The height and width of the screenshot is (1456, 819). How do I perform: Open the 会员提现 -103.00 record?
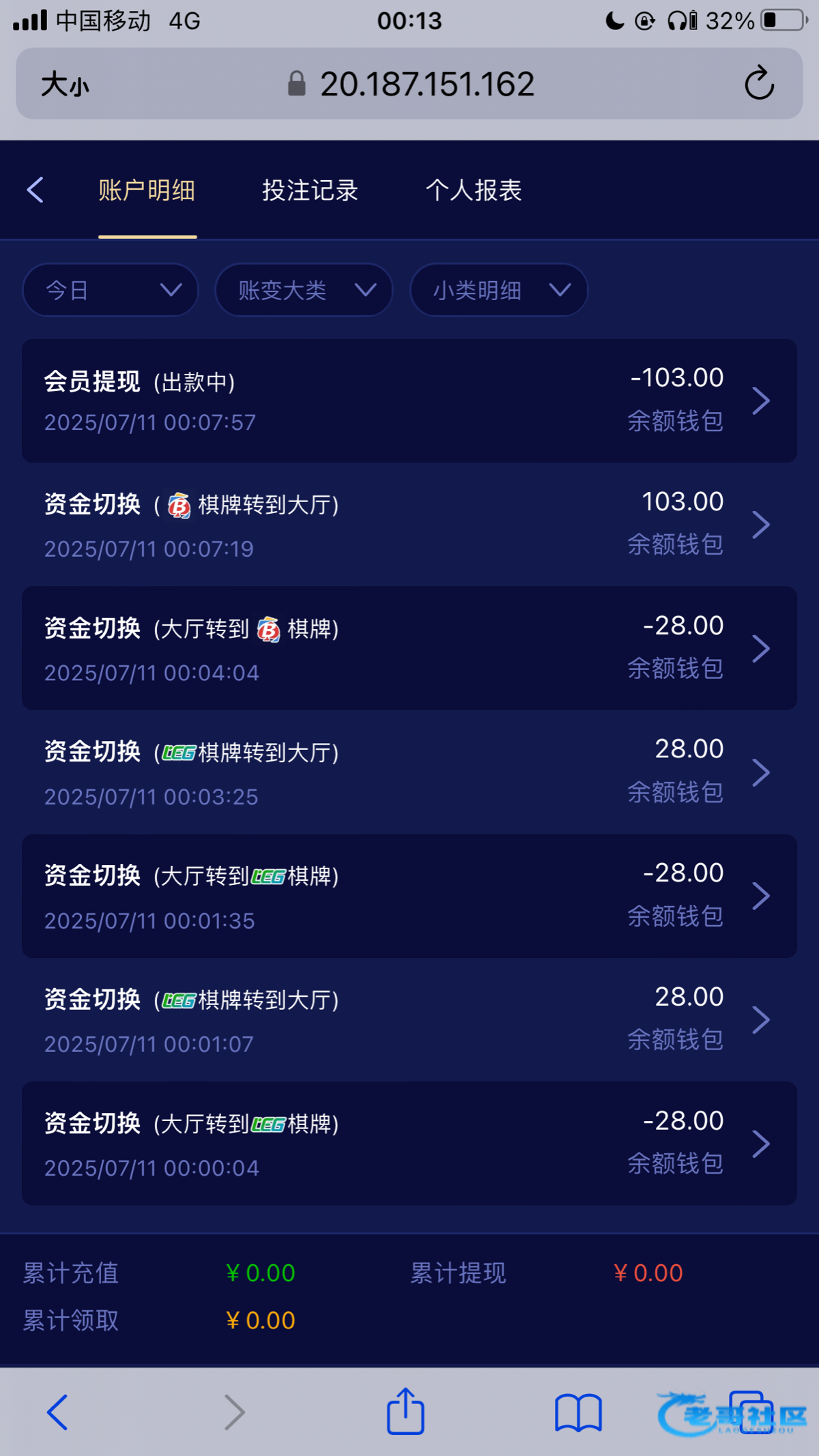tap(409, 401)
